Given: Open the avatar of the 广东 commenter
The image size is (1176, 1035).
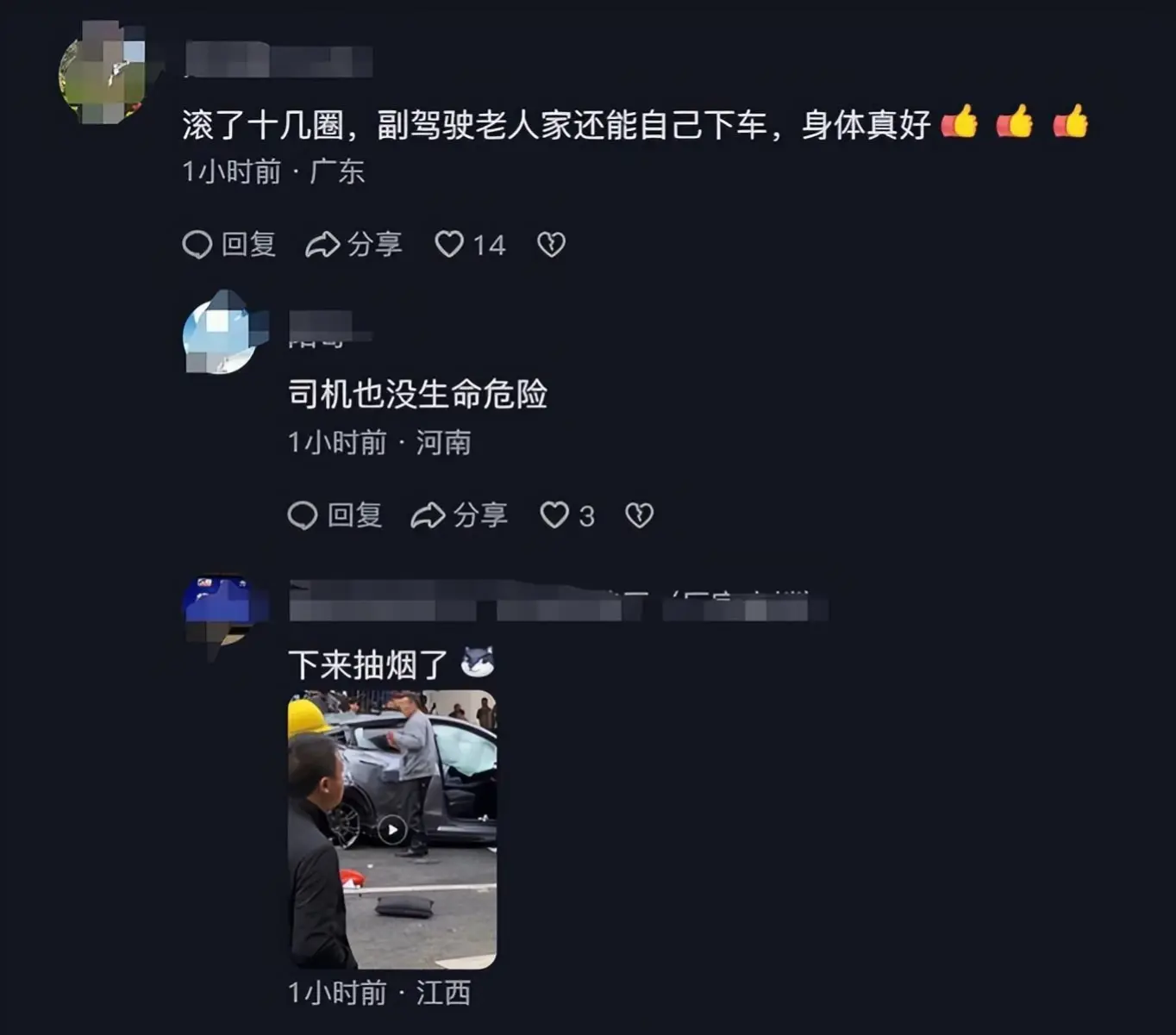Looking at the screenshot, I should 102,75.
